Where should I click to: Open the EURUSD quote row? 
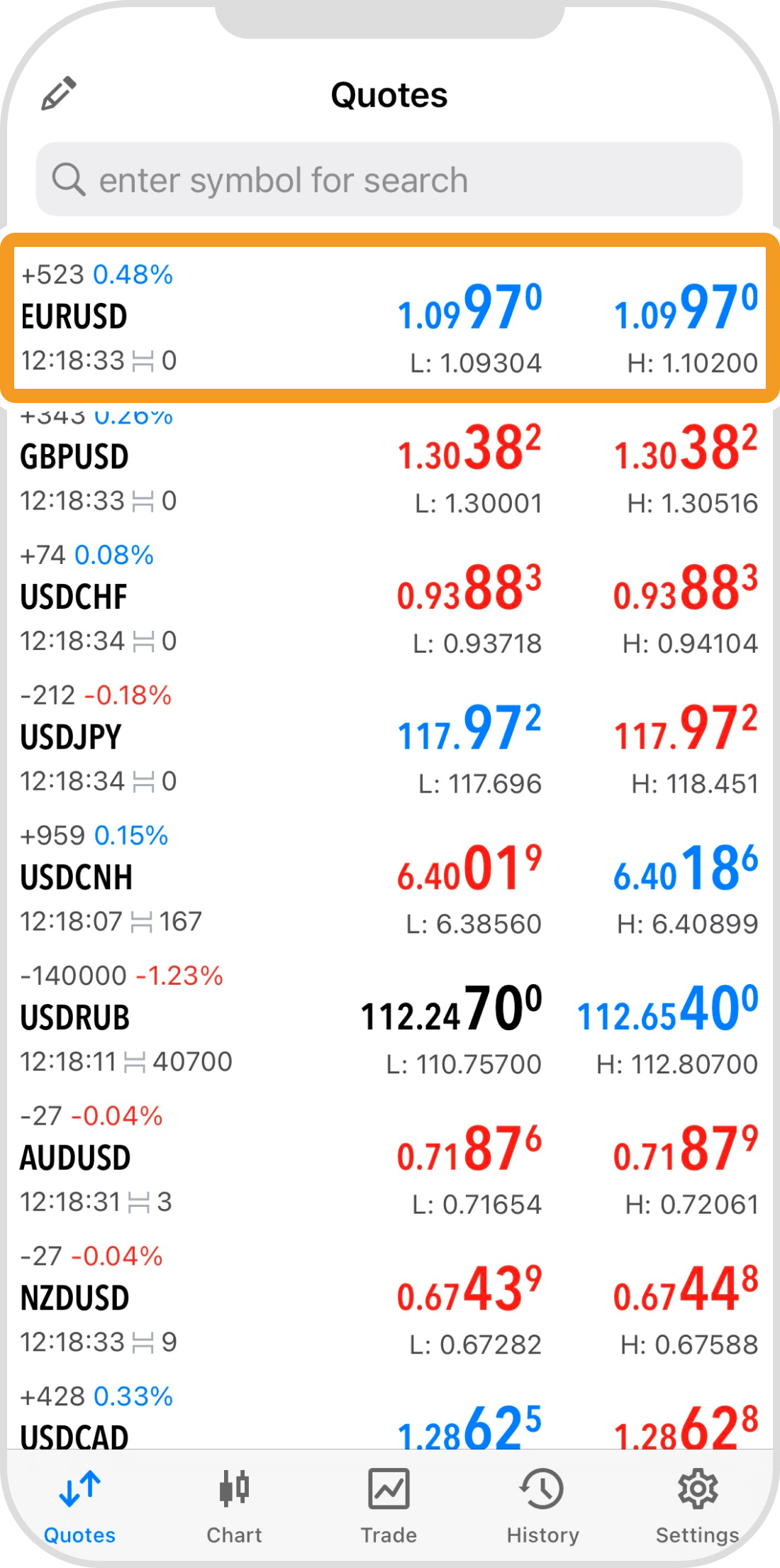click(389, 317)
